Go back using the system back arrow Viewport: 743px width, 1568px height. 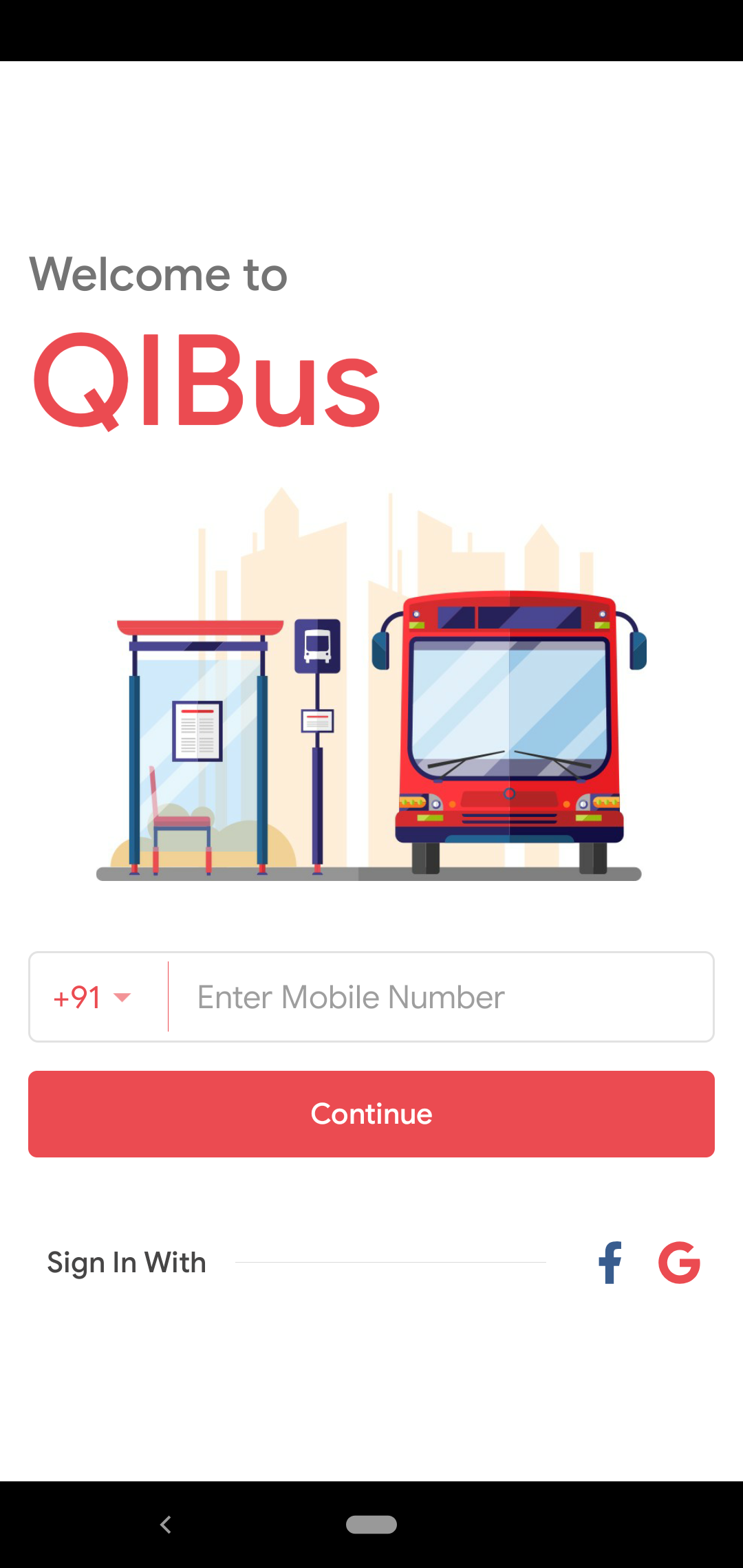[165, 1525]
